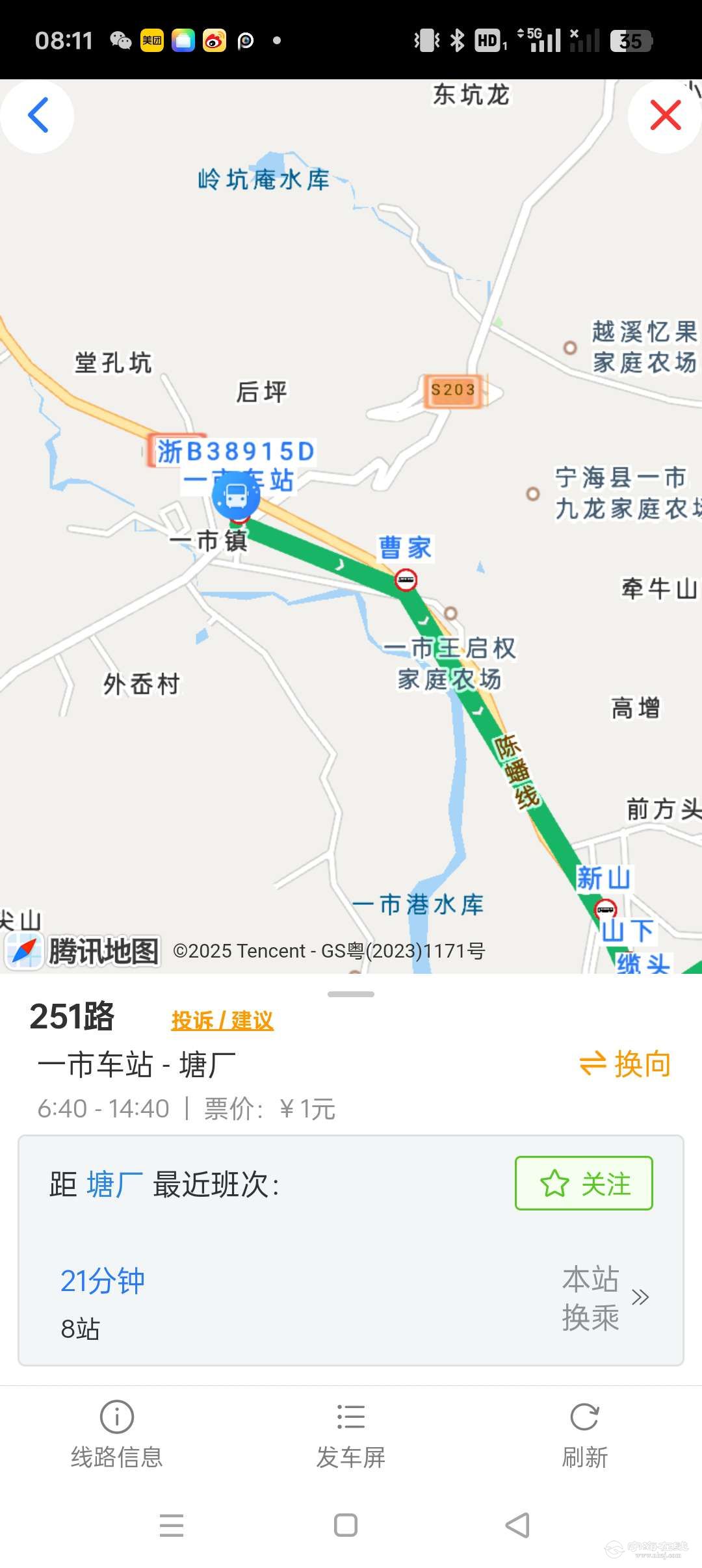
Task: Go back using the blue arrow
Action: click(38, 116)
